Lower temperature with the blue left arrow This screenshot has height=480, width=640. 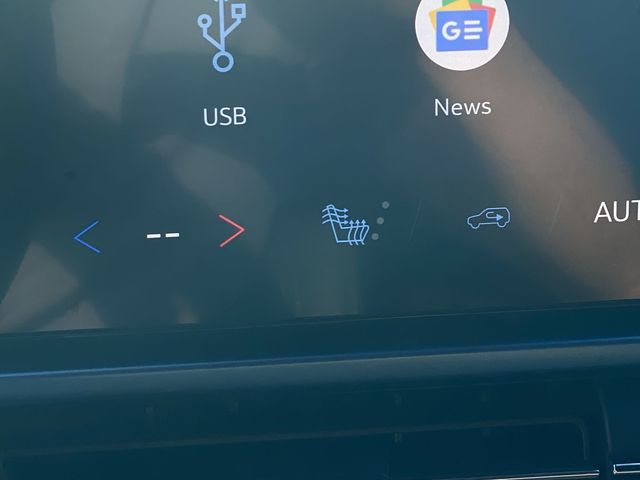tap(88, 237)
